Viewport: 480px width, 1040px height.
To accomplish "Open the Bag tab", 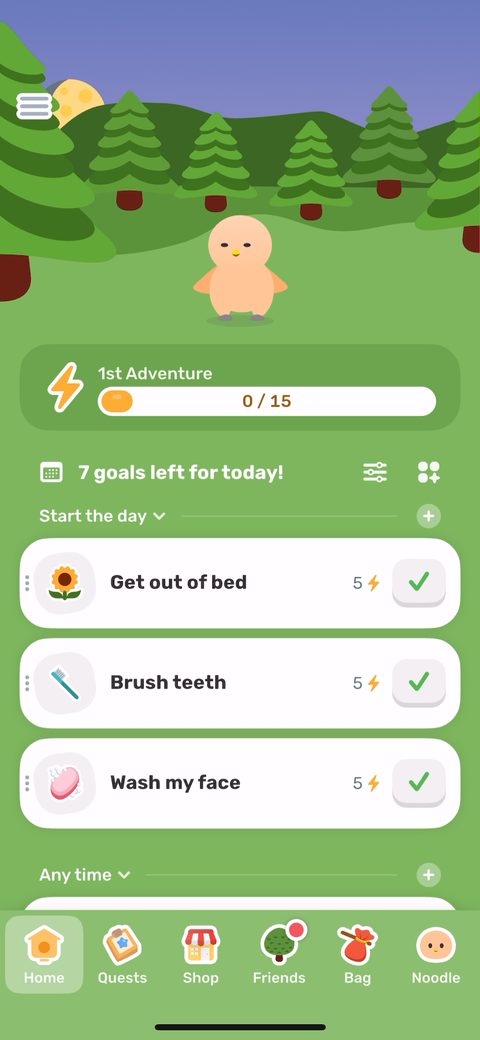I will (x=357, y=954).
